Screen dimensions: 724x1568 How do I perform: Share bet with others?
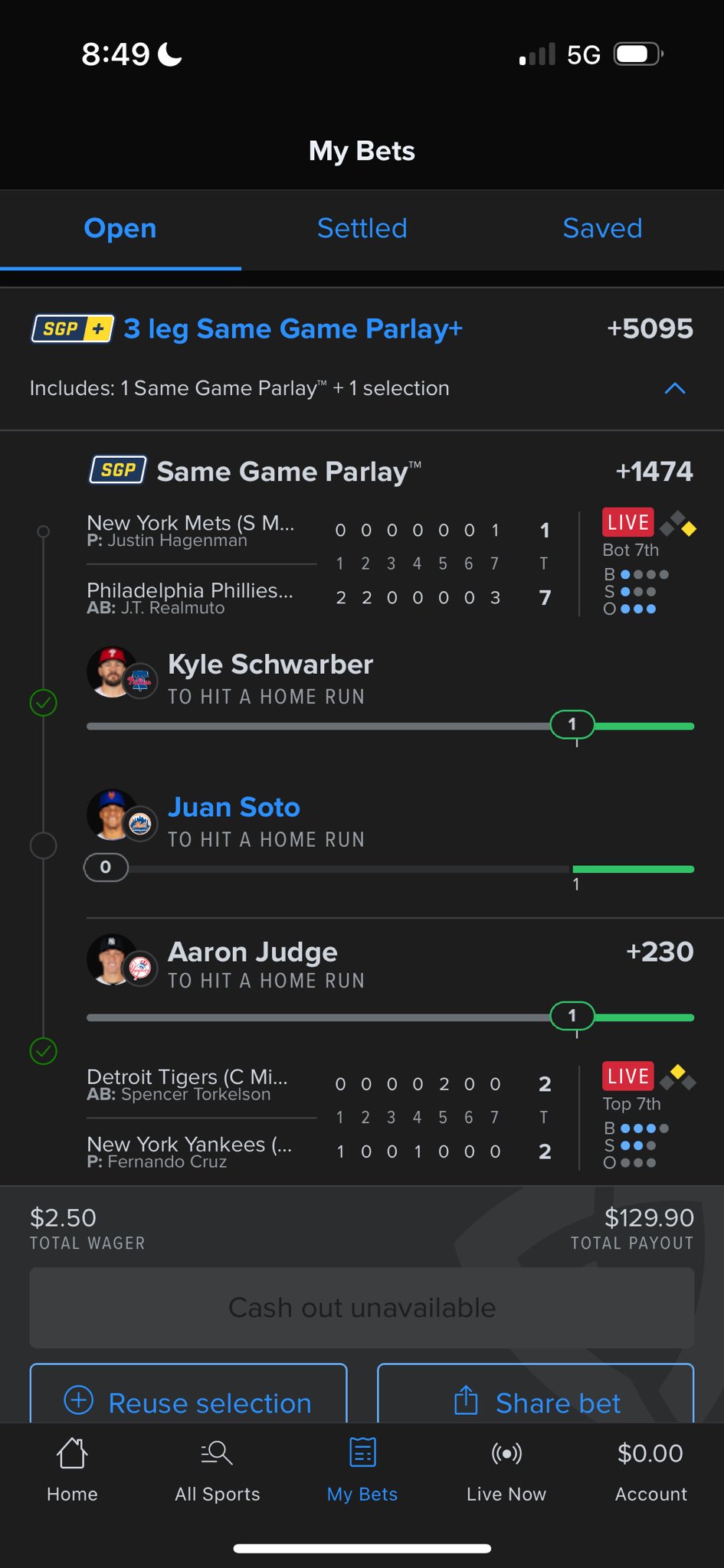pyautogui.click(x=536, y=1401)
